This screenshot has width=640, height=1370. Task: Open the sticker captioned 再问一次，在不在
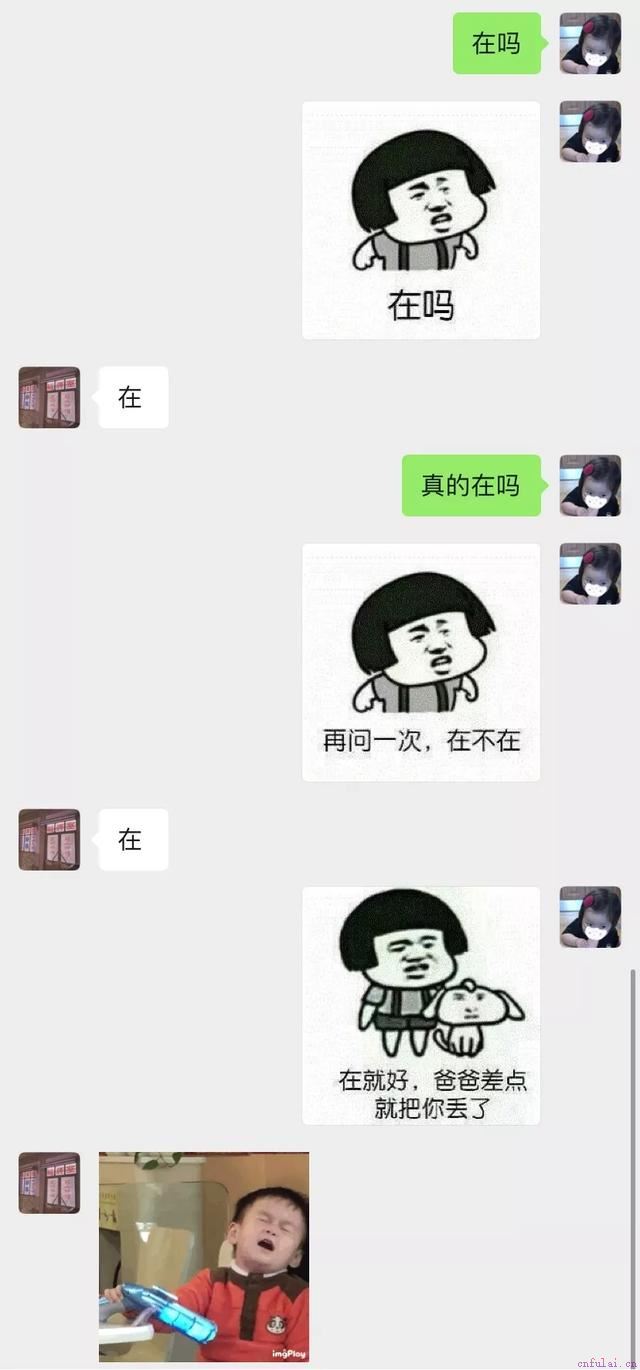tap(421, 662)
